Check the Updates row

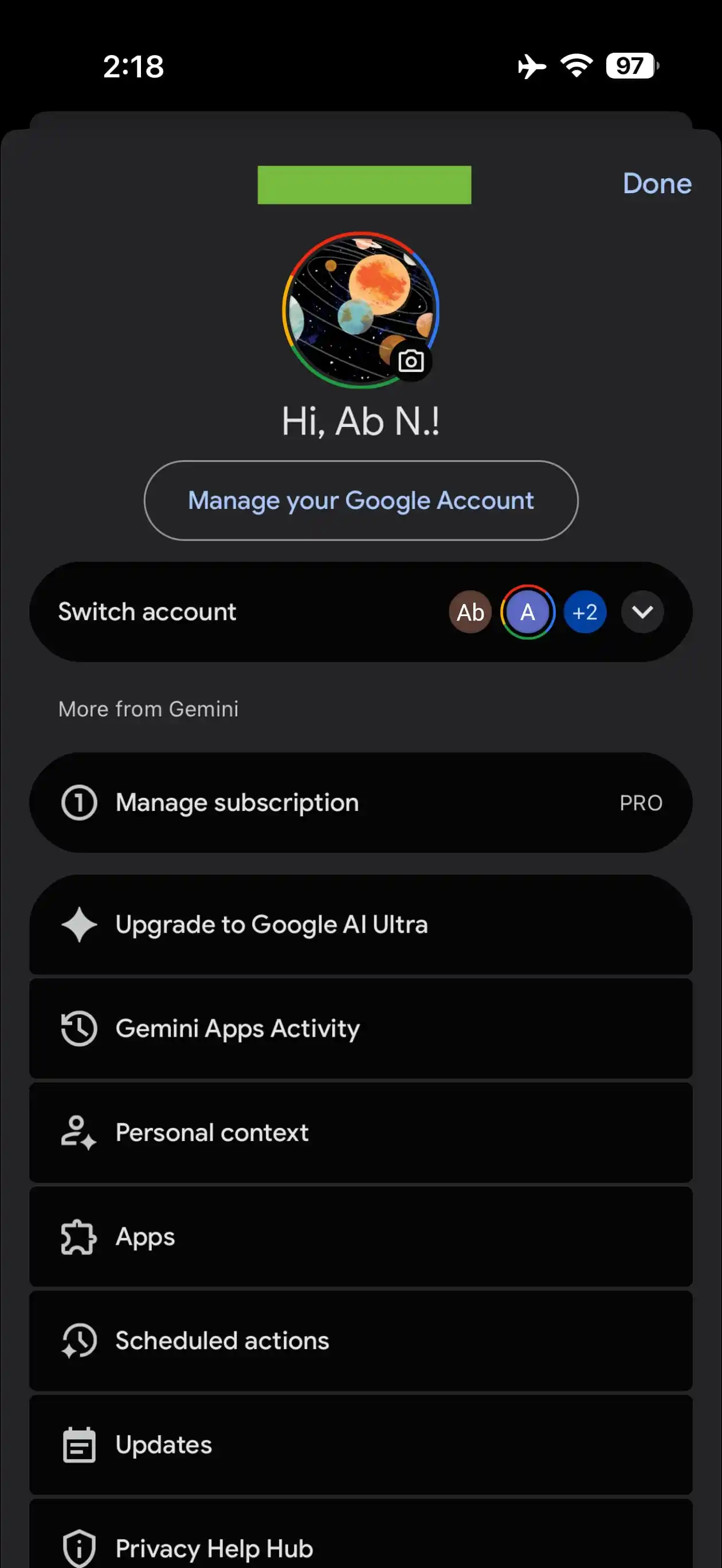pyautogui.click(x=361, y=1445)
